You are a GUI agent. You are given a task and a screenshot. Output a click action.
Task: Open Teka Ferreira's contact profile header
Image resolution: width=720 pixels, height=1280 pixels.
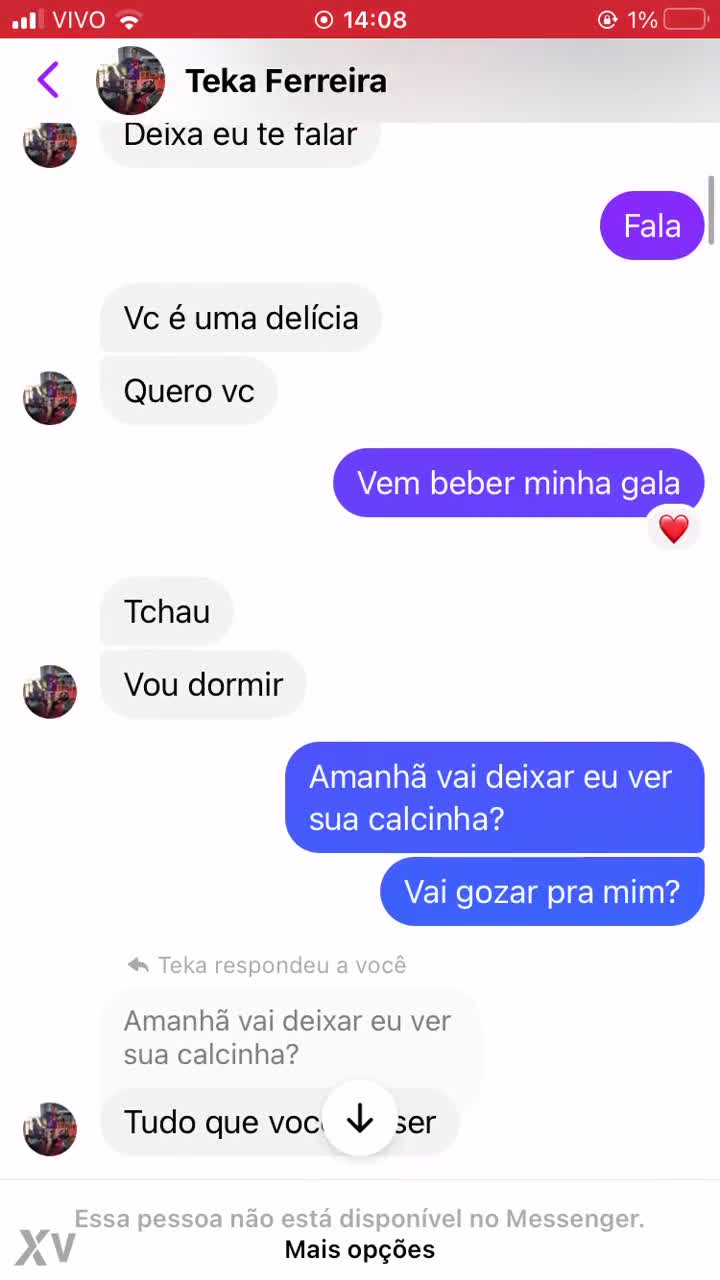coord(285,81)
